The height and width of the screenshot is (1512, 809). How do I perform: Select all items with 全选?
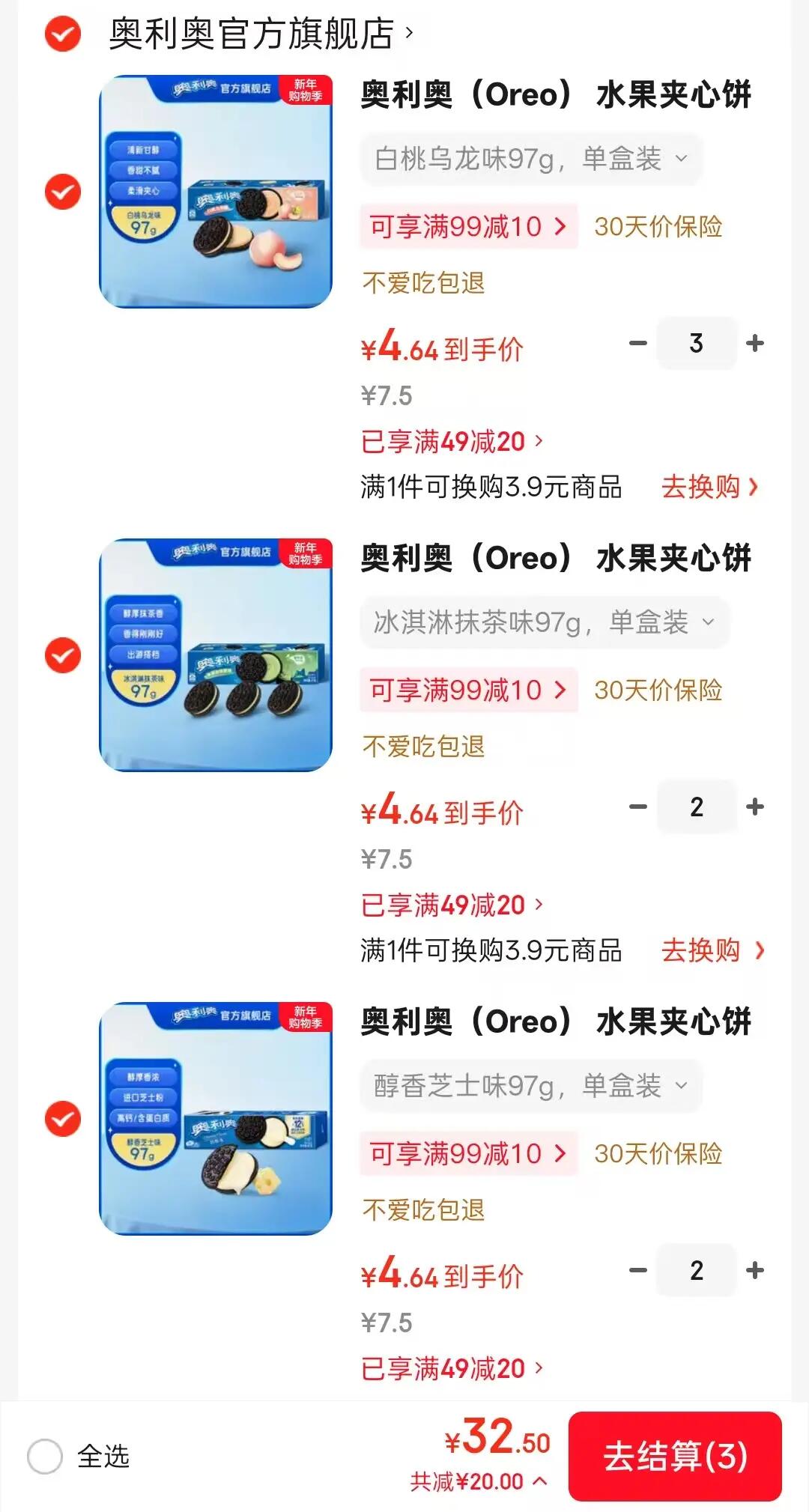[x=45, y=1457]
